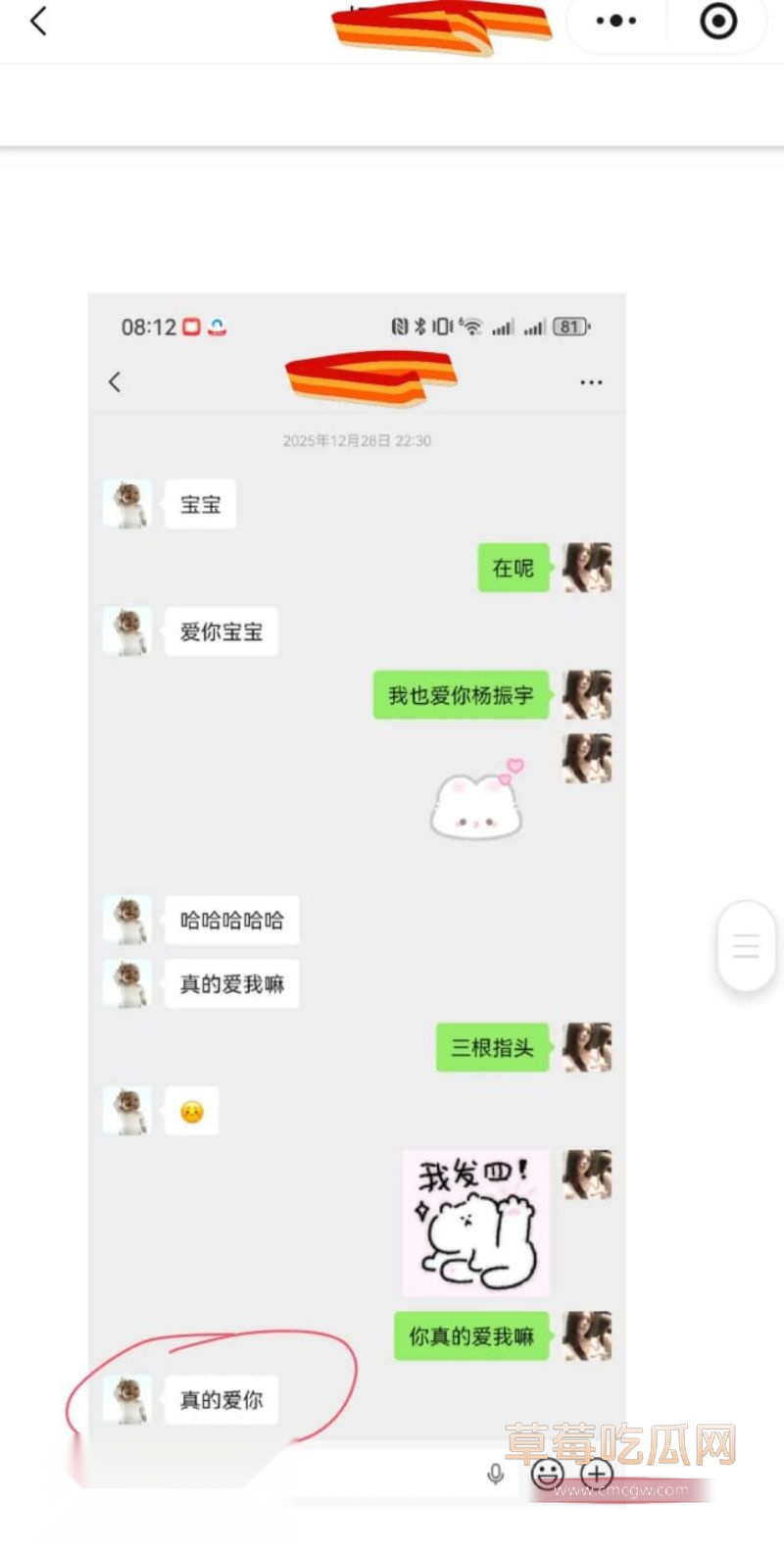
Task: Open the emoji picker smiley icon
Action: (545, 1474)
